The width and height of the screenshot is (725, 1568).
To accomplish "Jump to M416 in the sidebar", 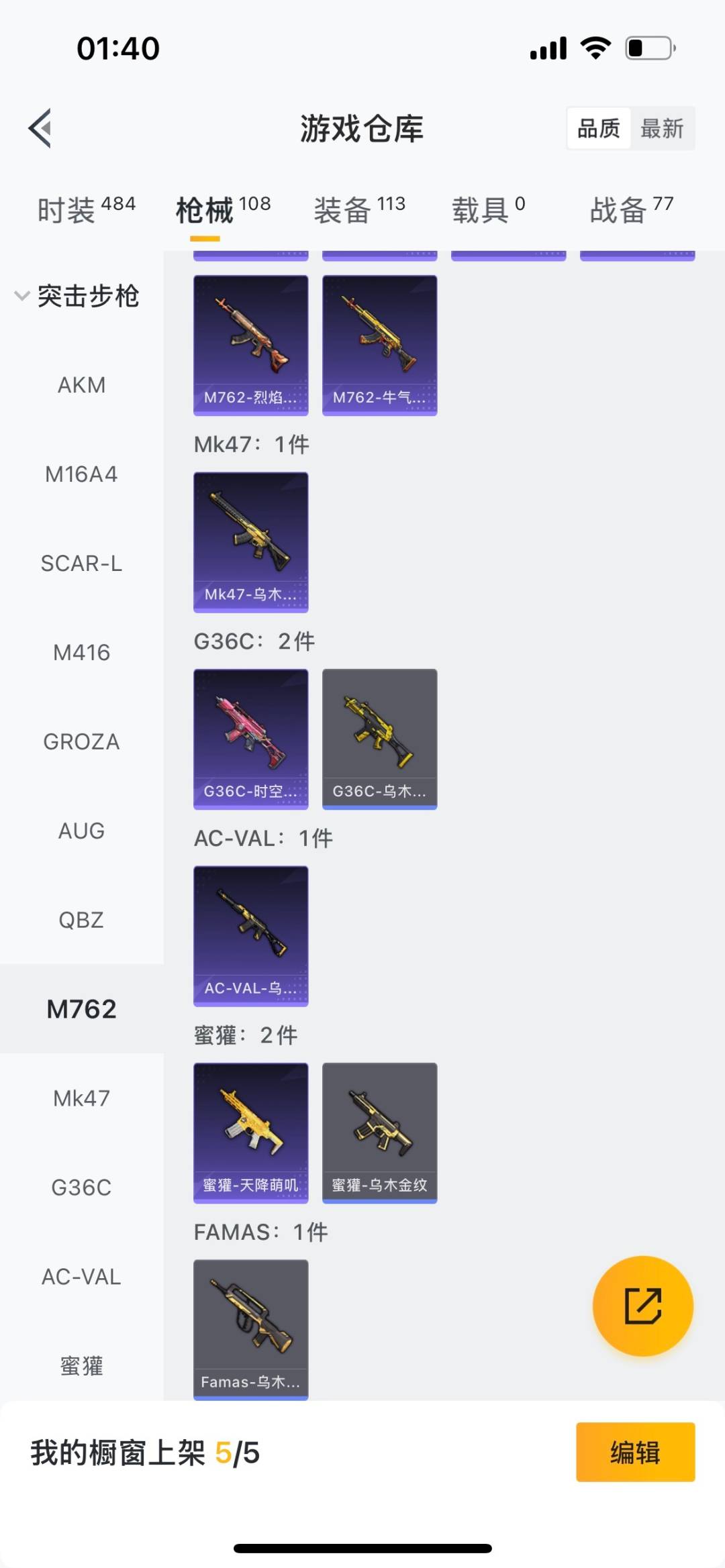I will tap(81, 652).
